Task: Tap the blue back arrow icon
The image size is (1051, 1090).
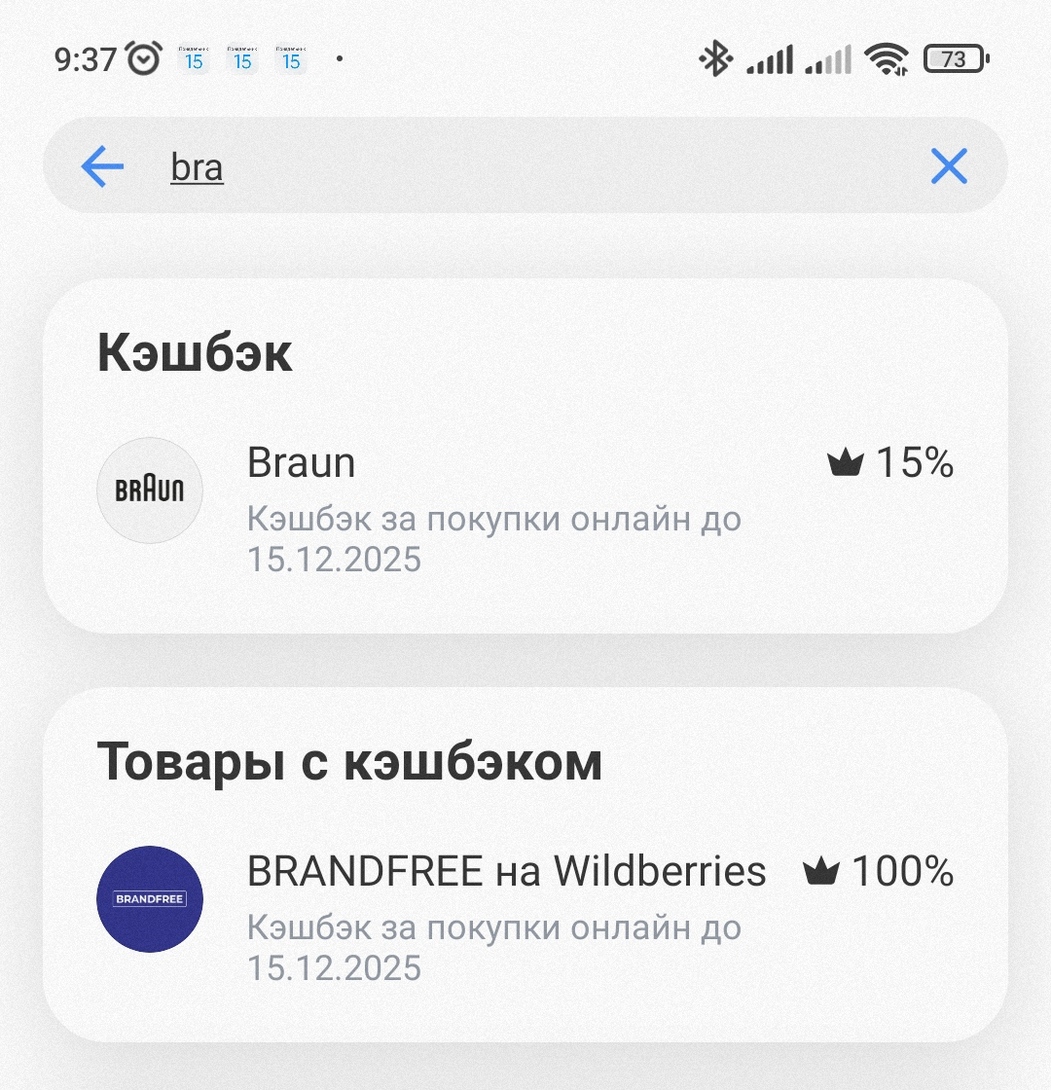Action: 101,166
